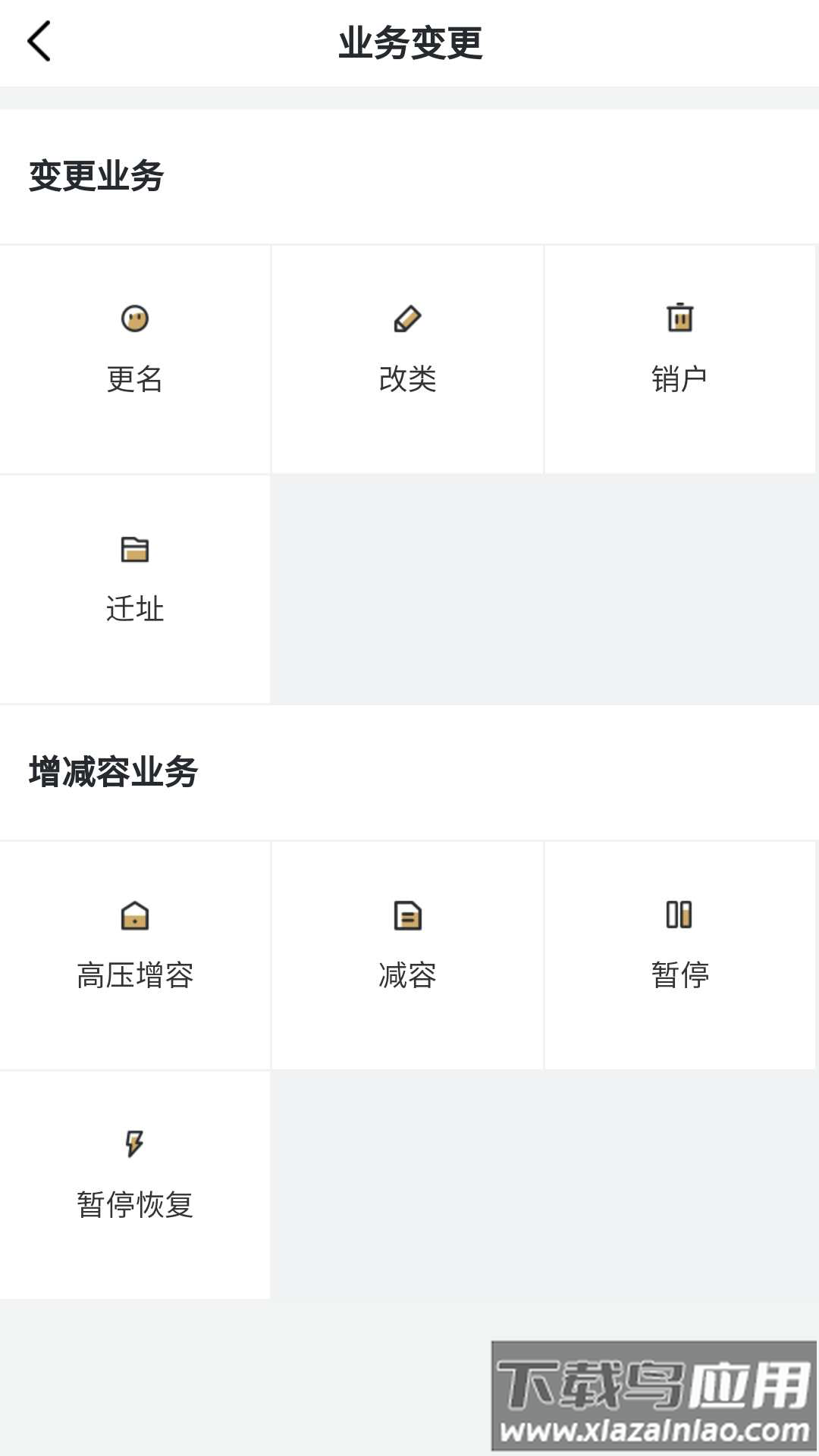Open the 暂停 suspension service
The height and width of the screenshot is (1456, 819).
681,953
